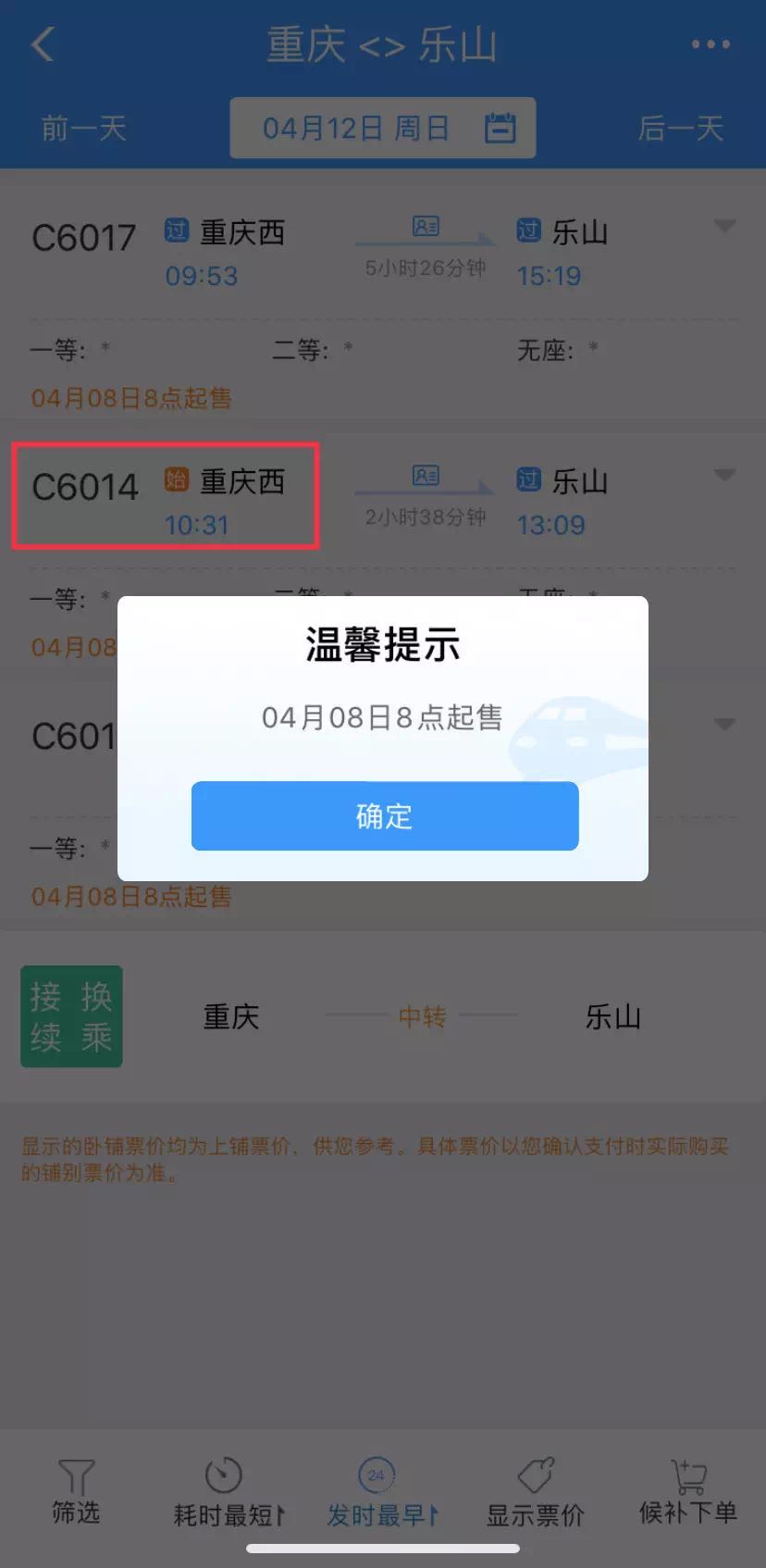The width and height of the screenshot is (766, 1568).
Task: Go back using the top-left arrow
Action: click(x=43, y=44)
